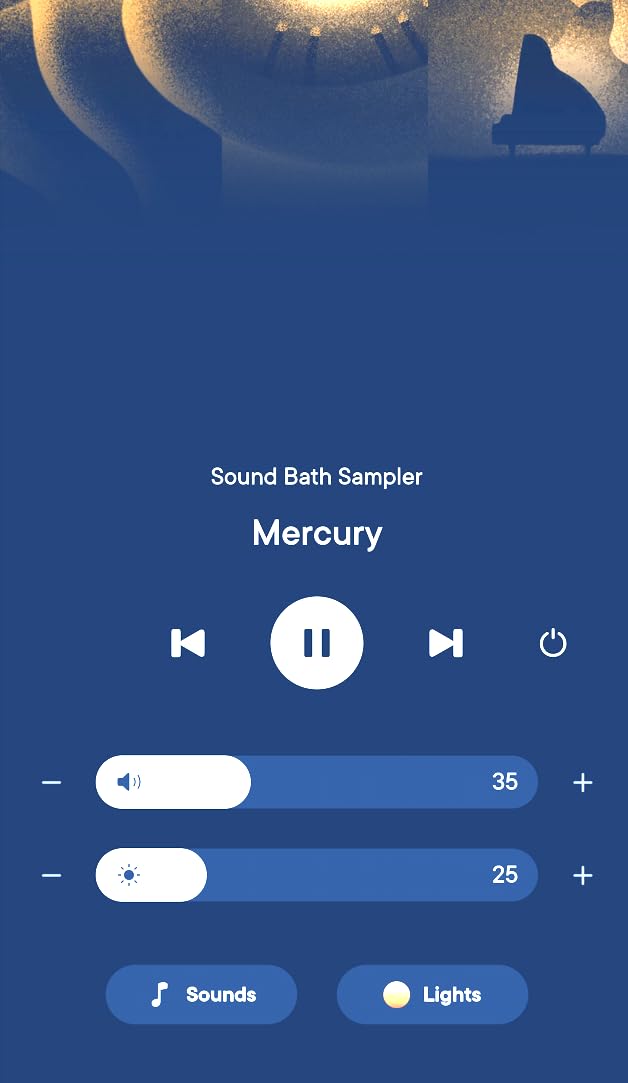Go back to the previous track
The image size is (628, 1083).
coord(188,643)
